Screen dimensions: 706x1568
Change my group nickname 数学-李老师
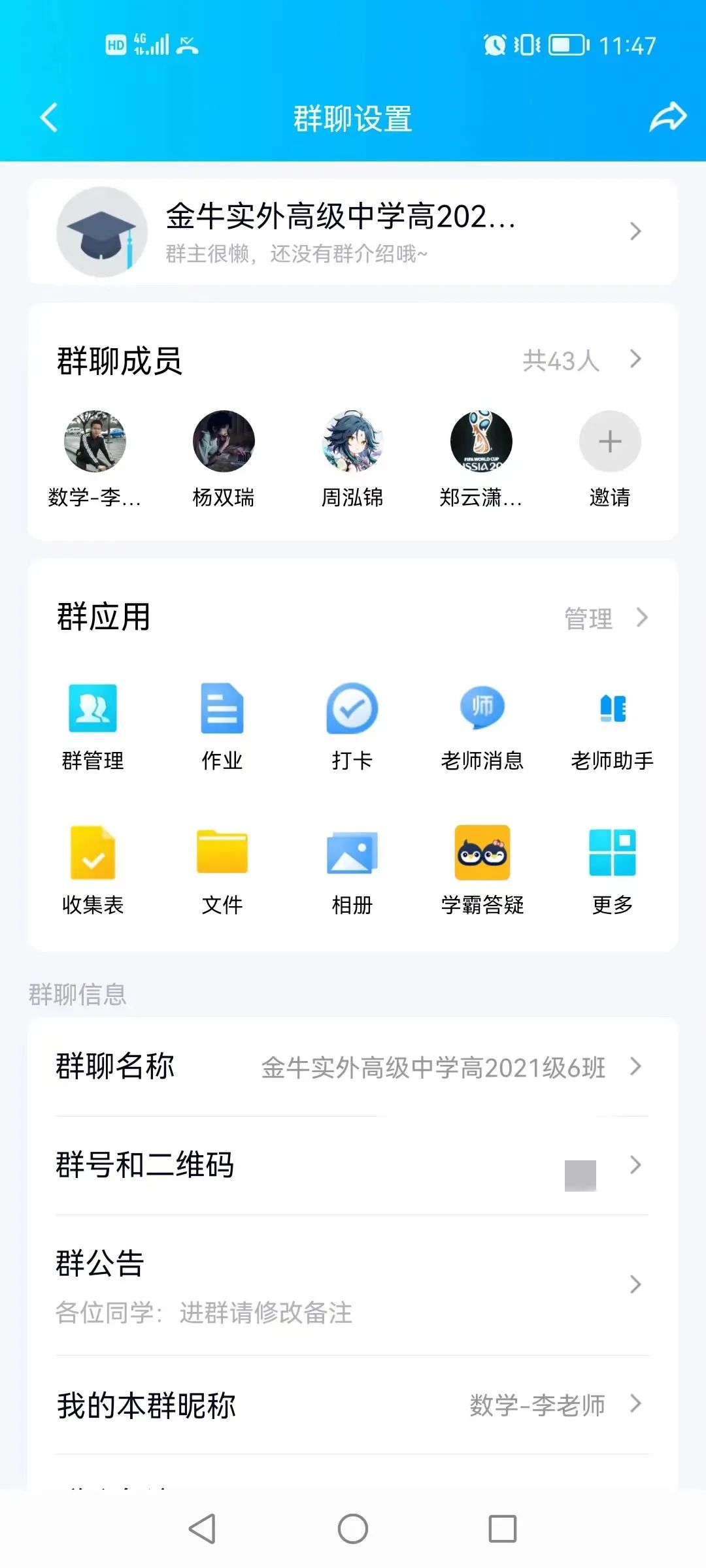click(x=353, y=1405)
